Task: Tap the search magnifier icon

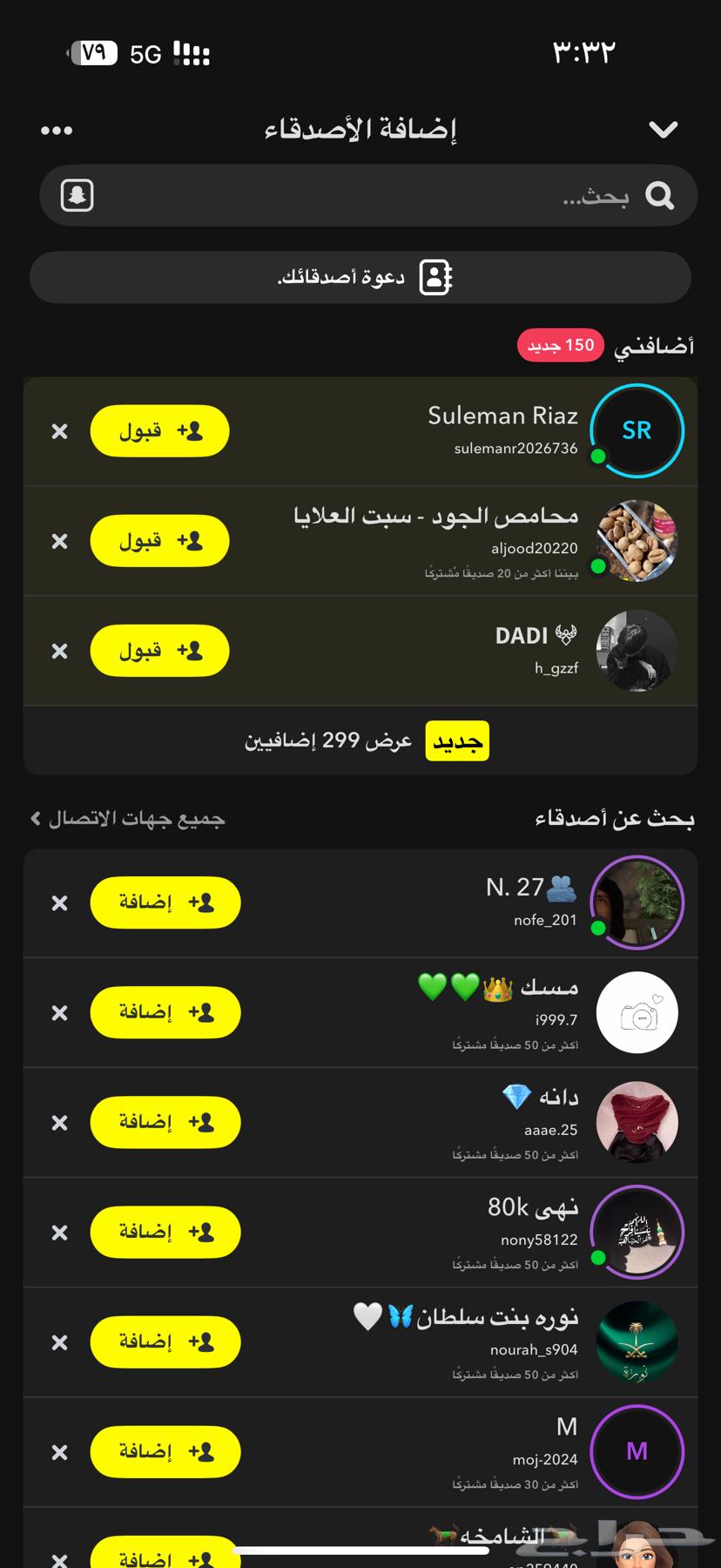Action: 661,196
